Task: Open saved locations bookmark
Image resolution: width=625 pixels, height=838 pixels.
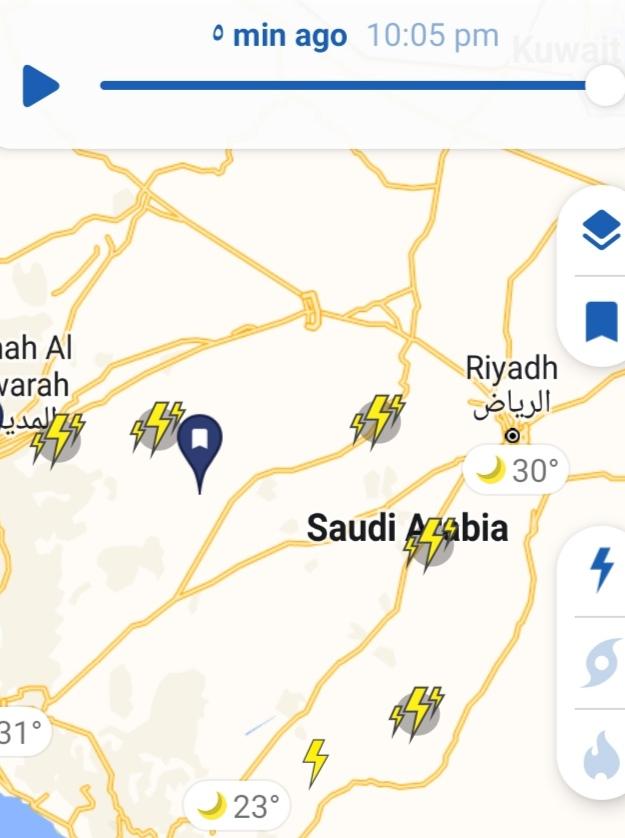Action: pos(601,322)
